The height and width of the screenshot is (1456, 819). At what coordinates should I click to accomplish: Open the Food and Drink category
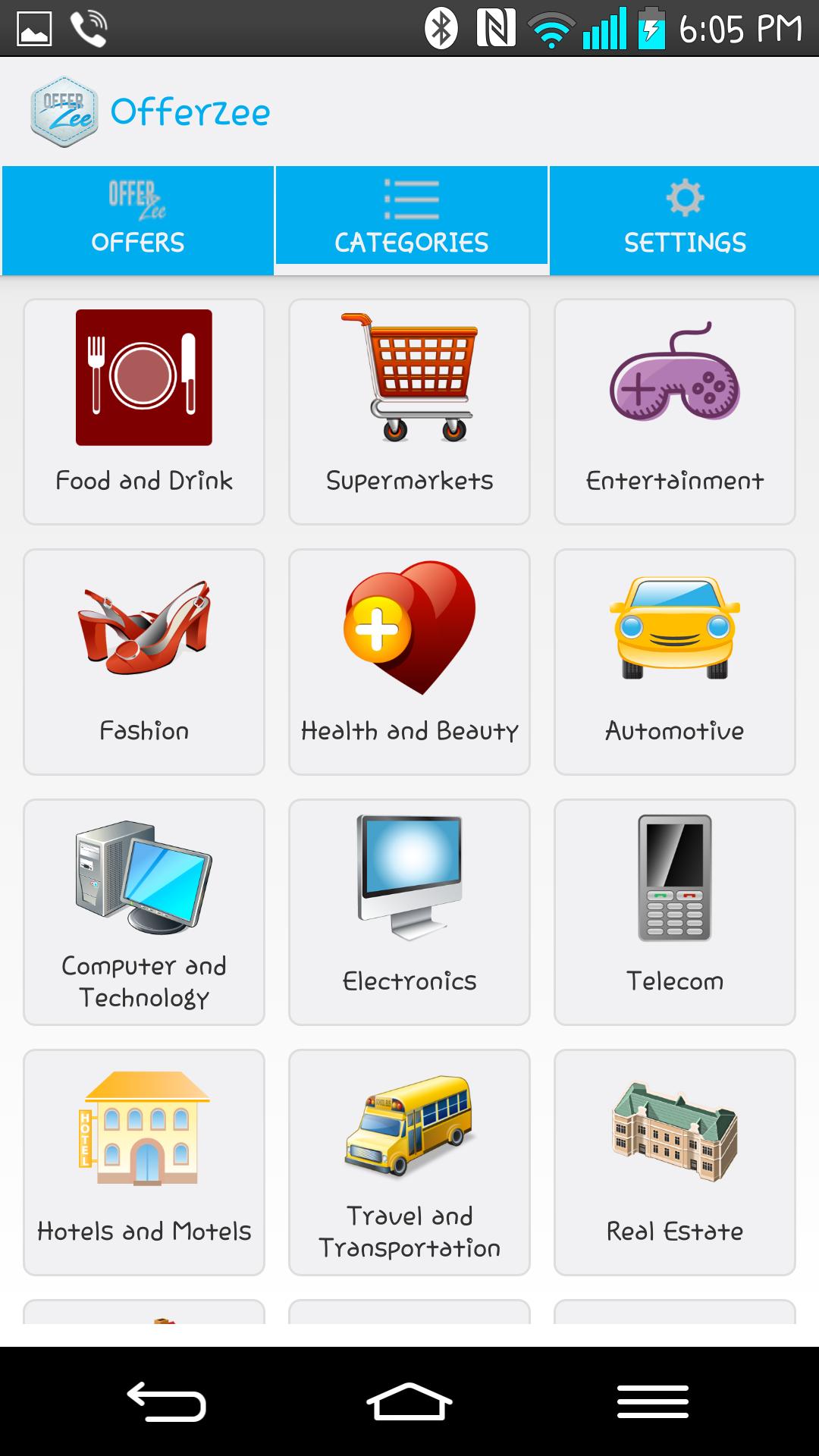pos(144,412)
